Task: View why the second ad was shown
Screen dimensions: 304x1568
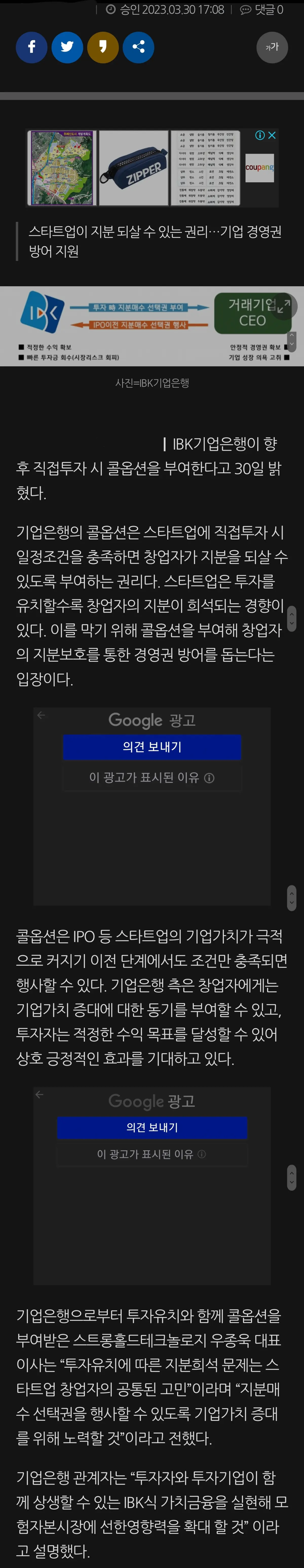Action: click(x=152, y=1154)
